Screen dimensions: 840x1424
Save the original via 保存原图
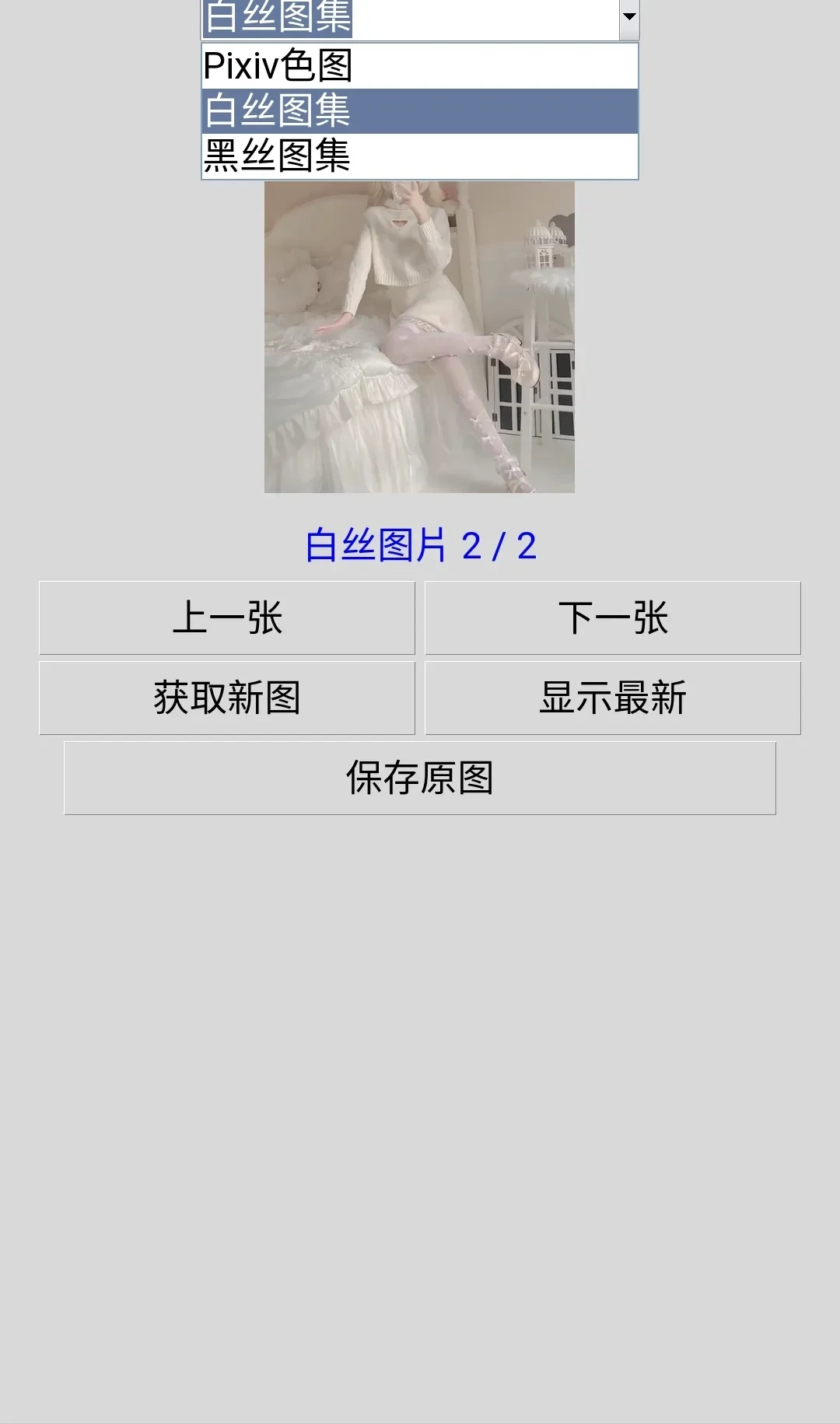[420, 778]
